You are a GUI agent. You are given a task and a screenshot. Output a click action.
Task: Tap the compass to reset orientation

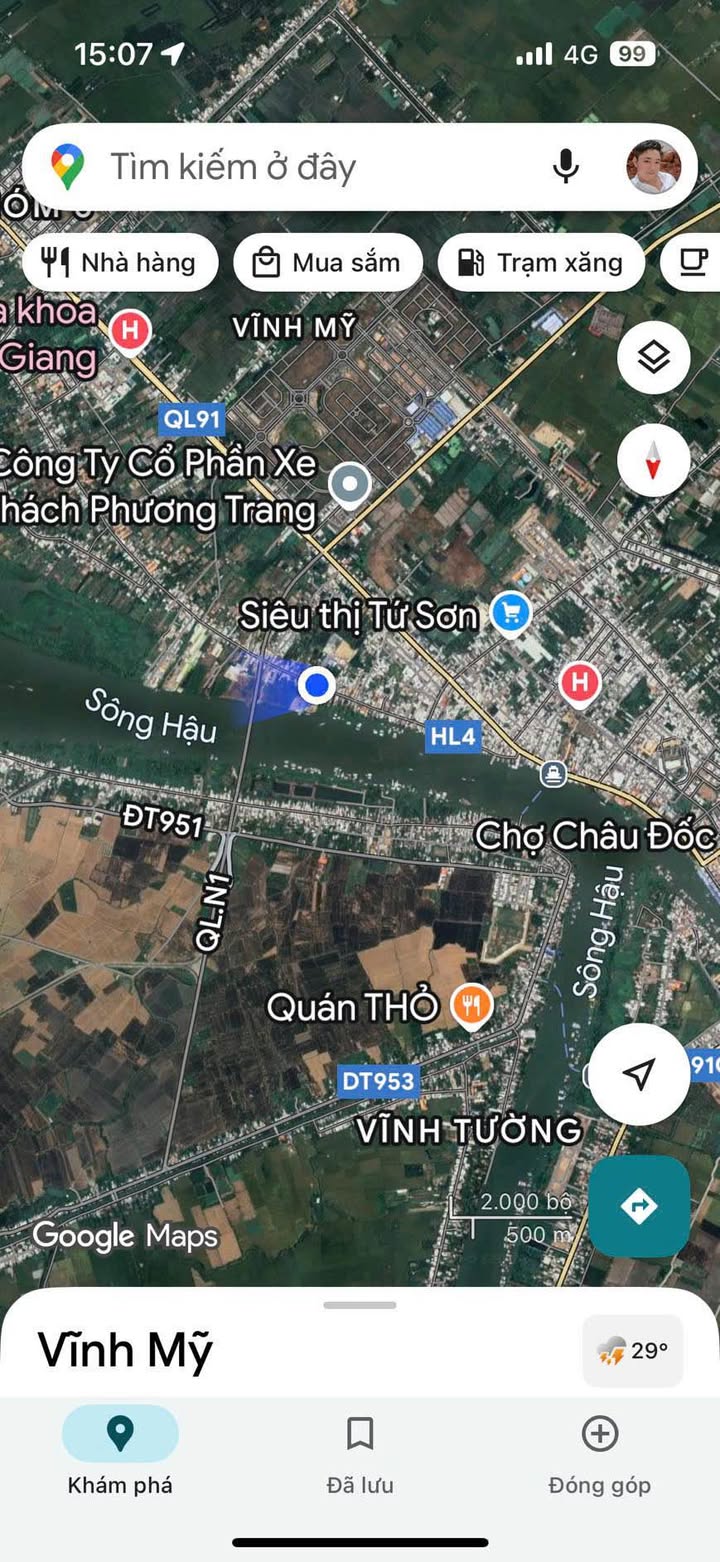[x=654, y=461]
